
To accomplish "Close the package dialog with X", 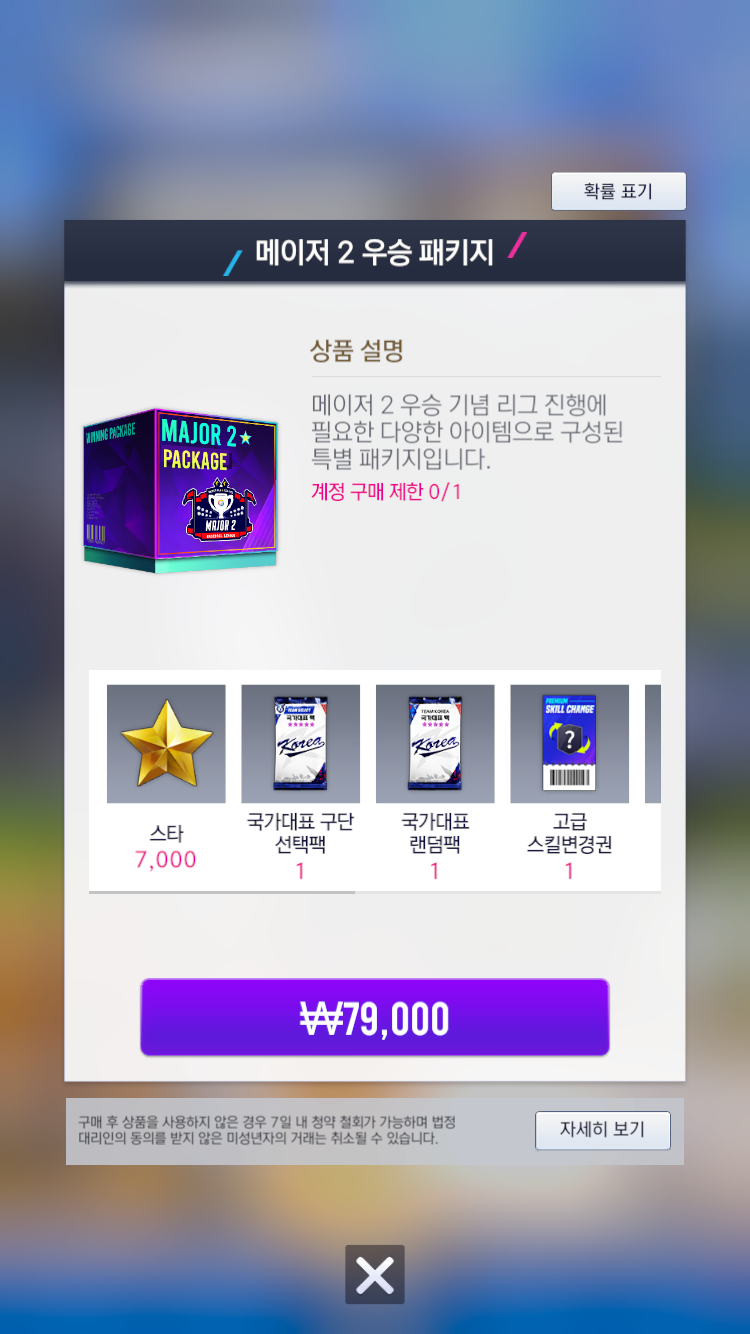I will 375,1274.
